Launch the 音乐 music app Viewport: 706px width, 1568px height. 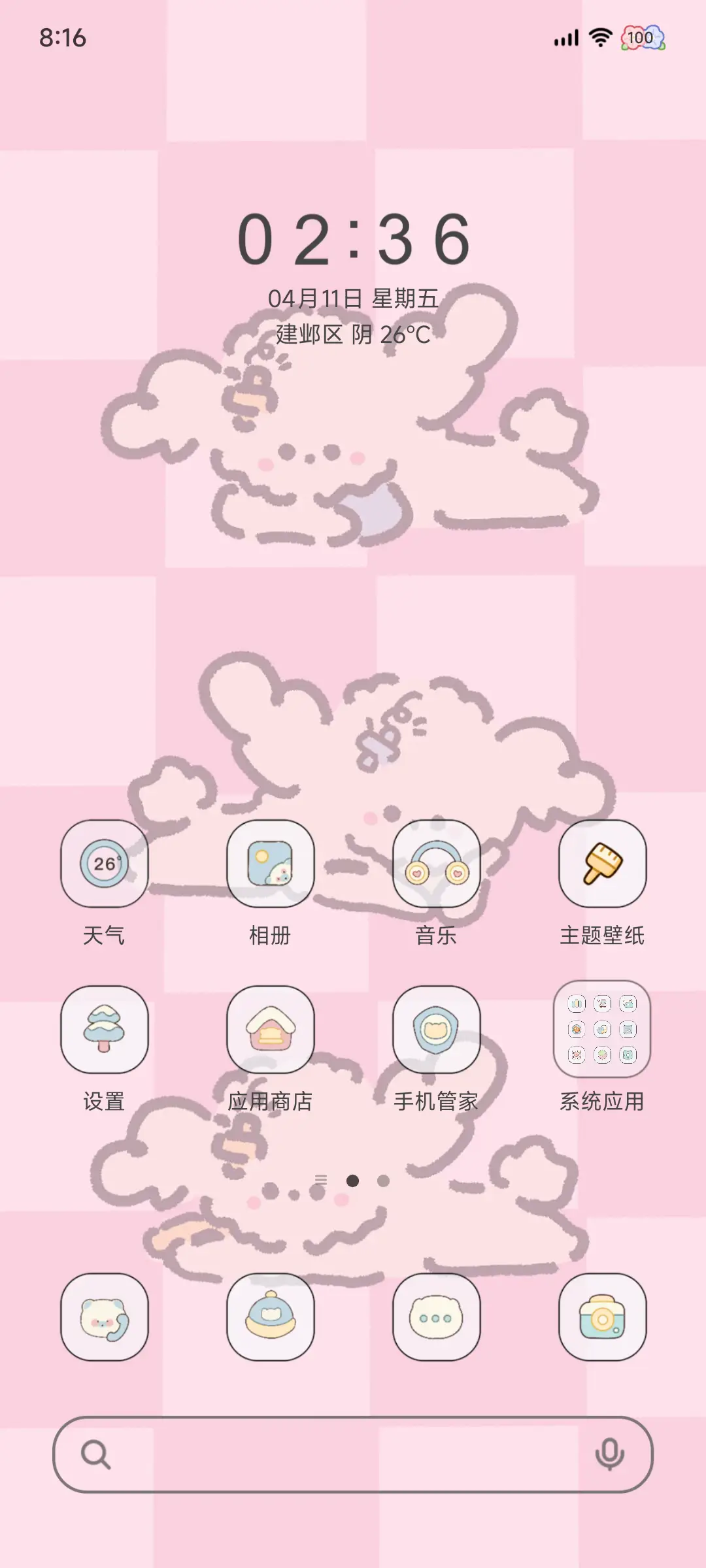[x=437, y=864]
